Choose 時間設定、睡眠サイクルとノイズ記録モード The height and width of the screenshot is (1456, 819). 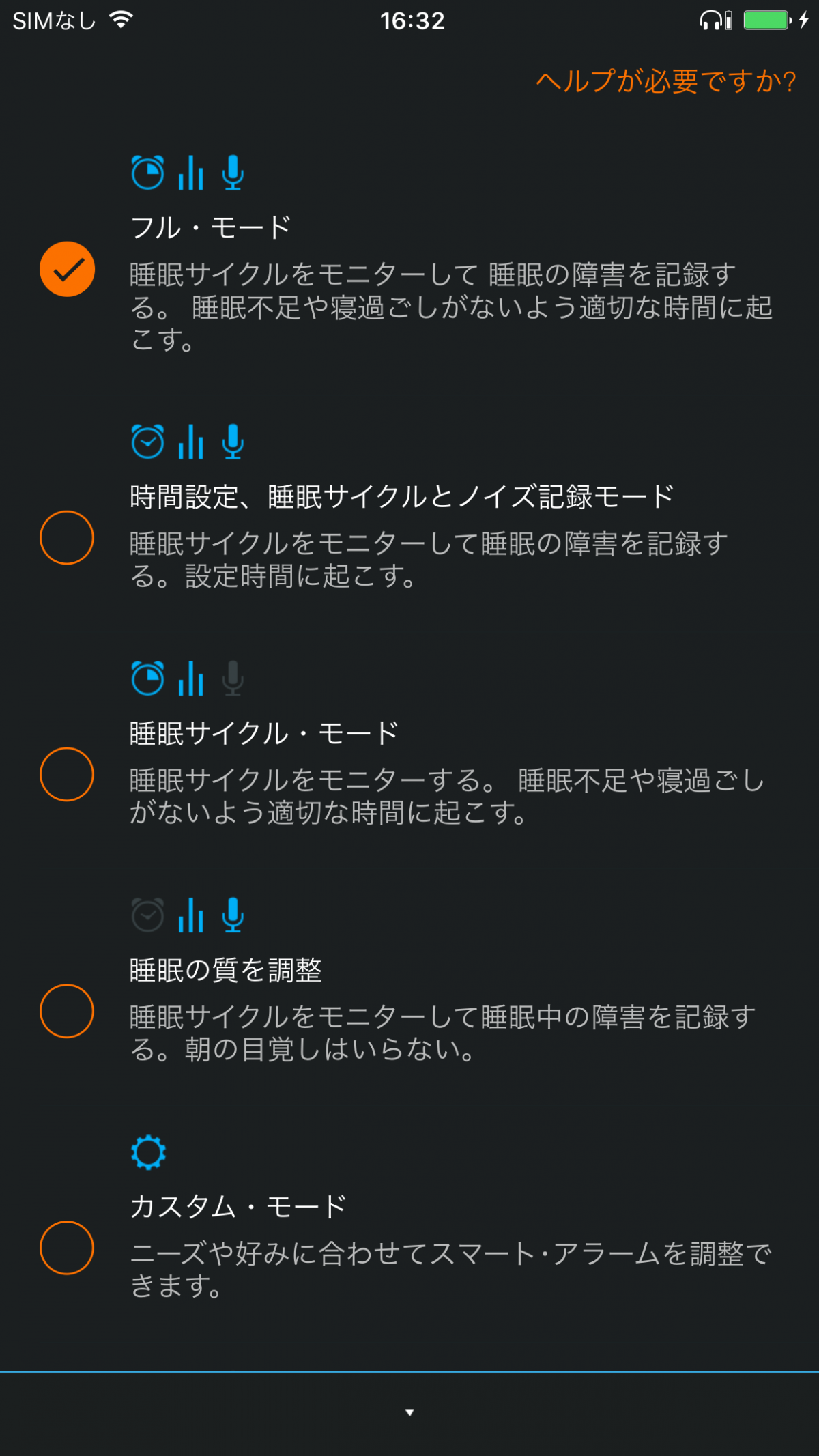coord(67,537)
